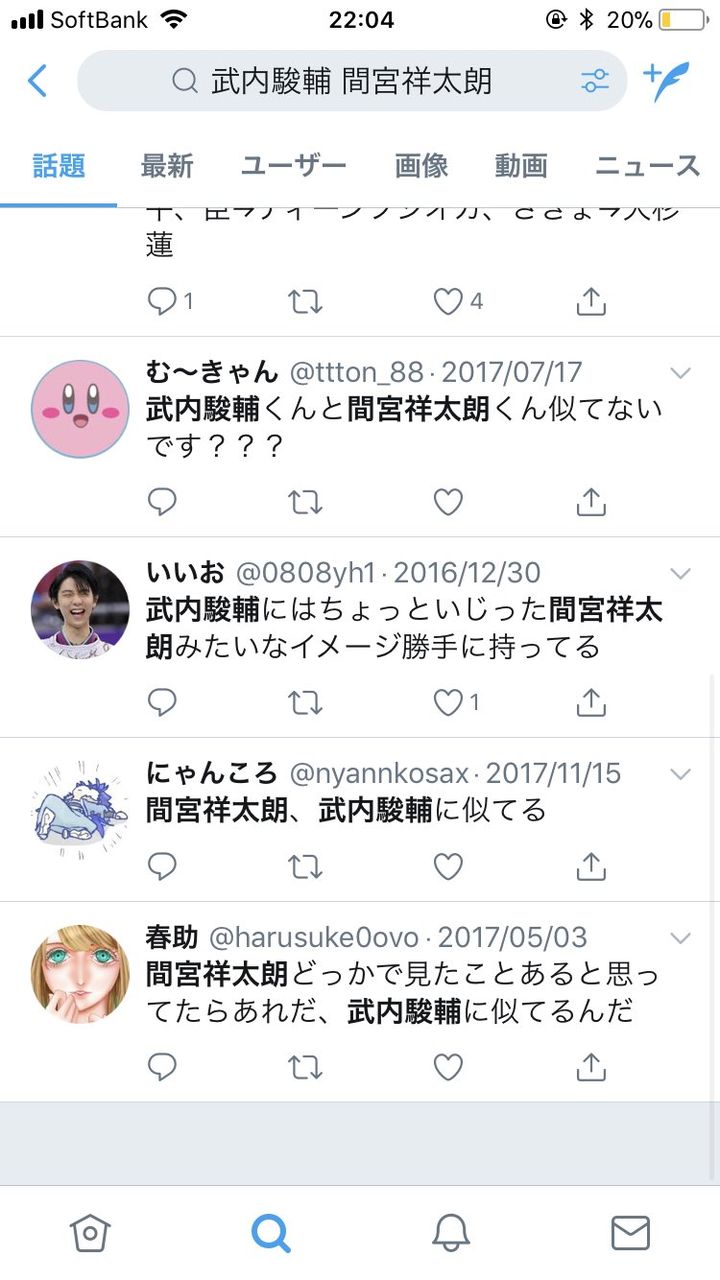Share む～きゃん's tweet
Viewport: 720px width, 1280px height.
tap(591, 502)
